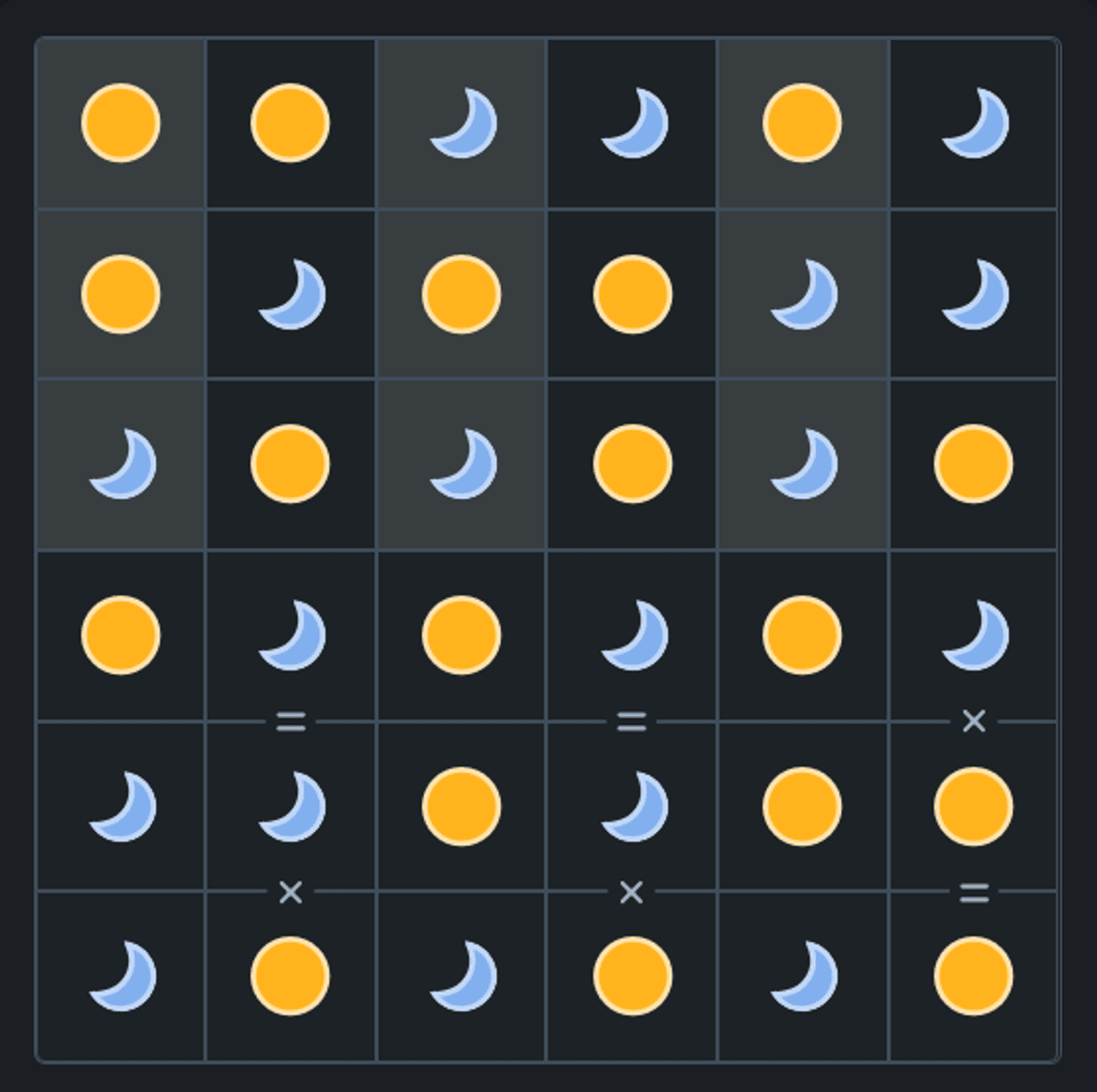
Task: Toggle the sun between × and = in last column
Action: pos(974,806)
